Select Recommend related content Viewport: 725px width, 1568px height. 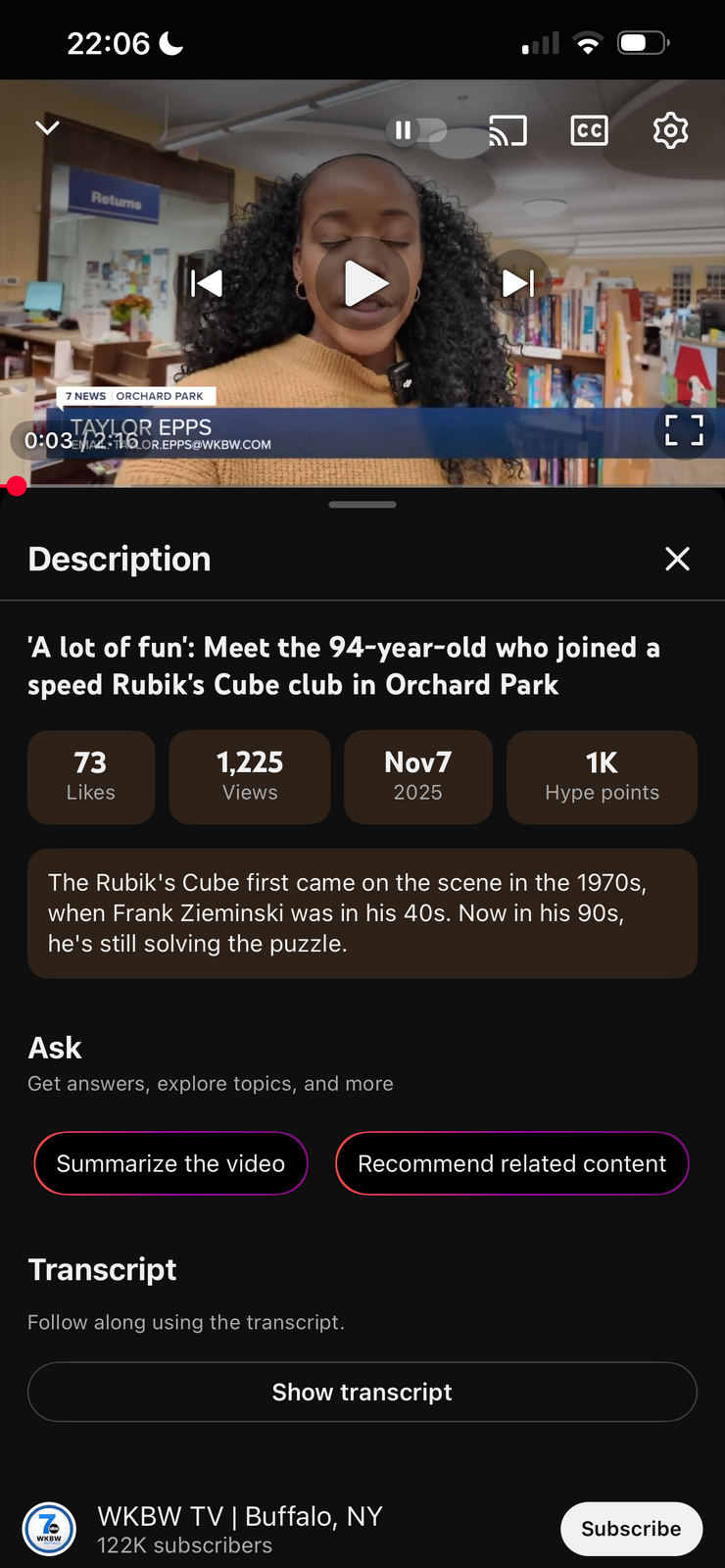point(511,1163)
